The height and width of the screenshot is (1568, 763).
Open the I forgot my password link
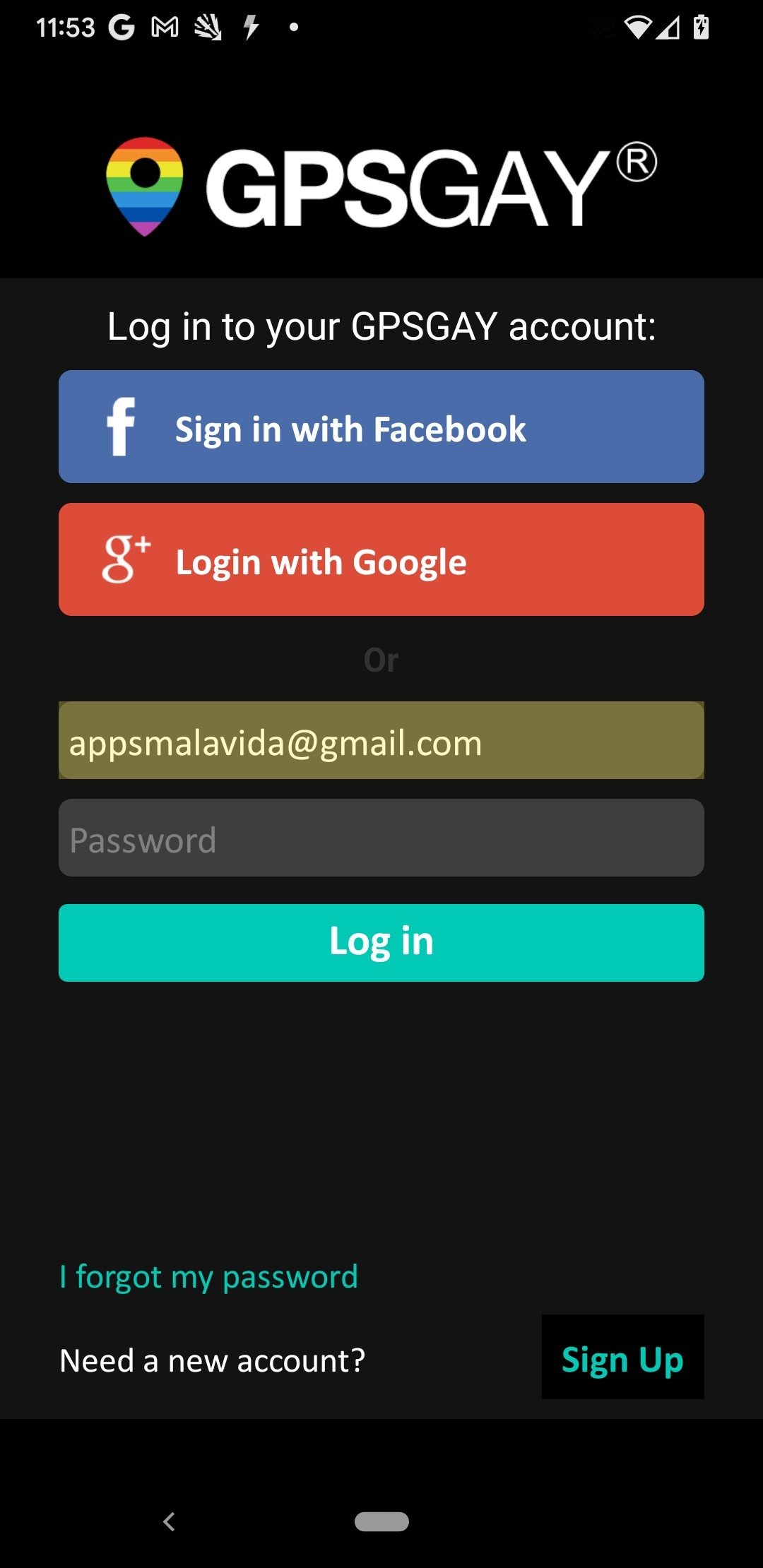point(209,1277)
